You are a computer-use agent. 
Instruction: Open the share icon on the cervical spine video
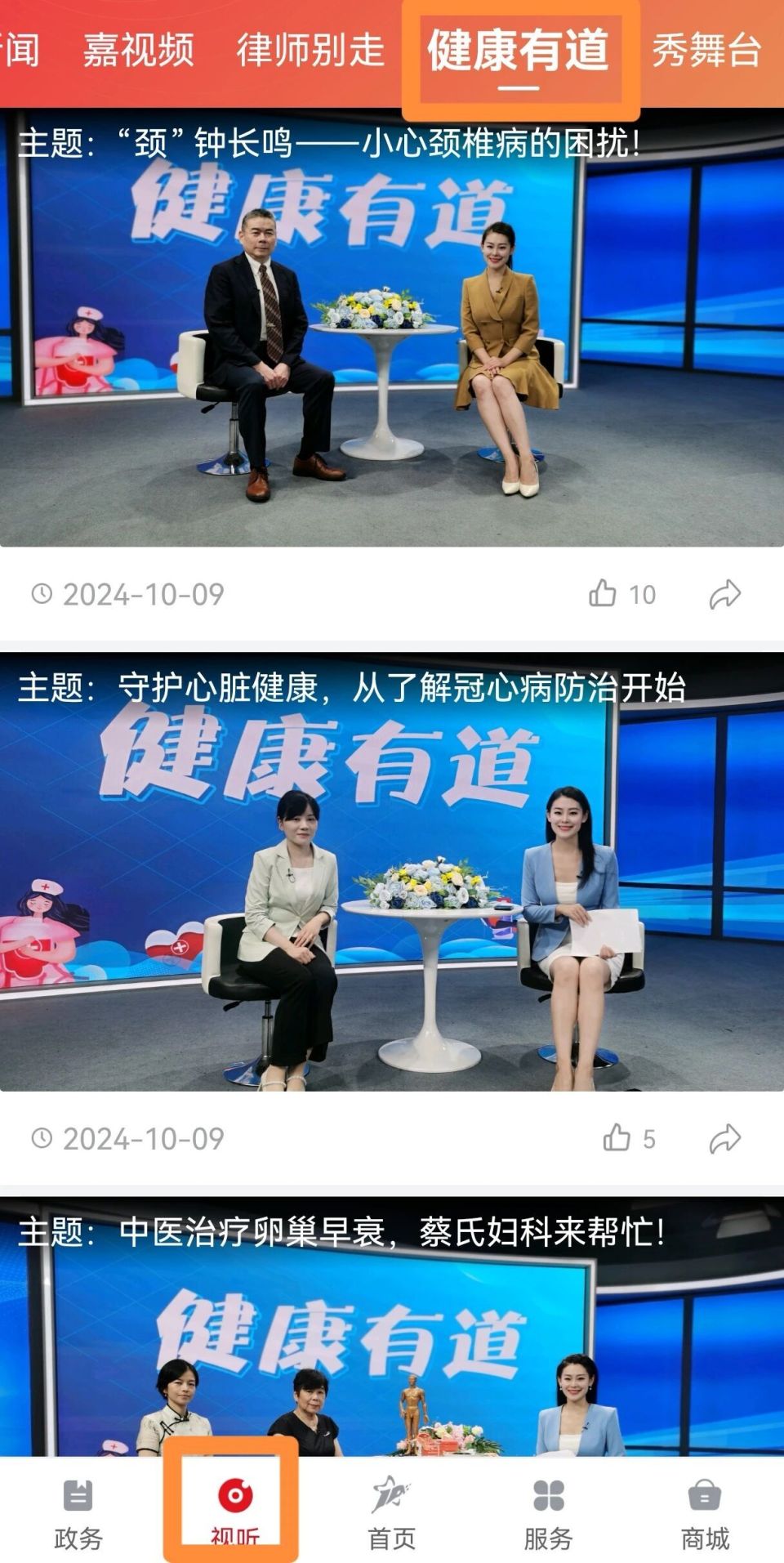click(x=724, y=595)
